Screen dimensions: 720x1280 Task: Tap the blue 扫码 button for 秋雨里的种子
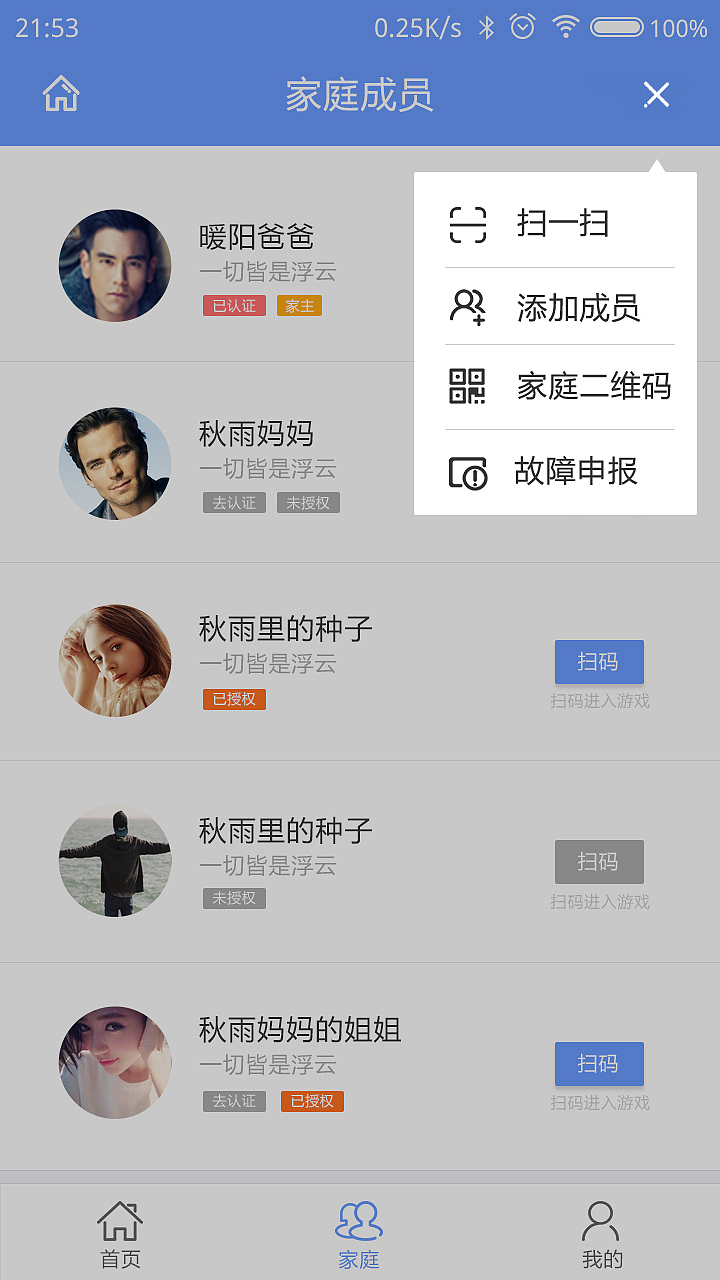598,662
